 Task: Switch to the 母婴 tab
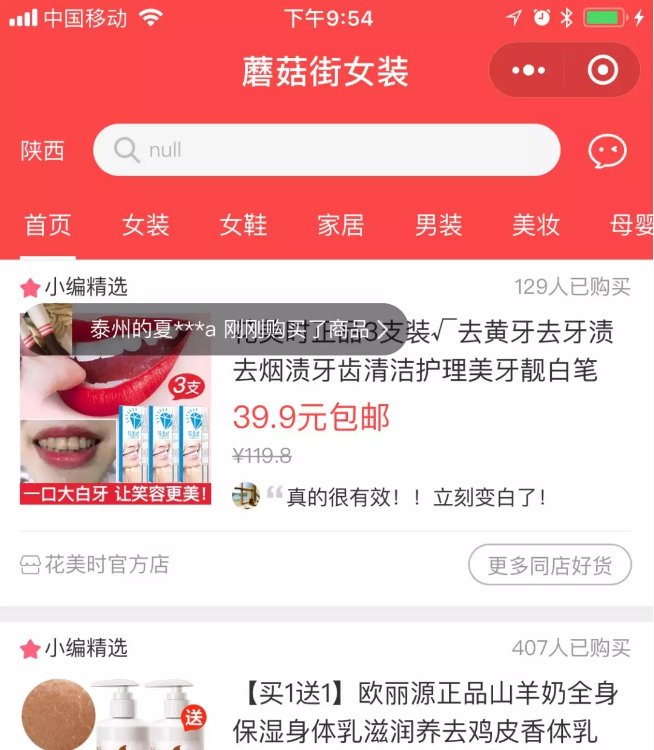(x=631, y=225)
